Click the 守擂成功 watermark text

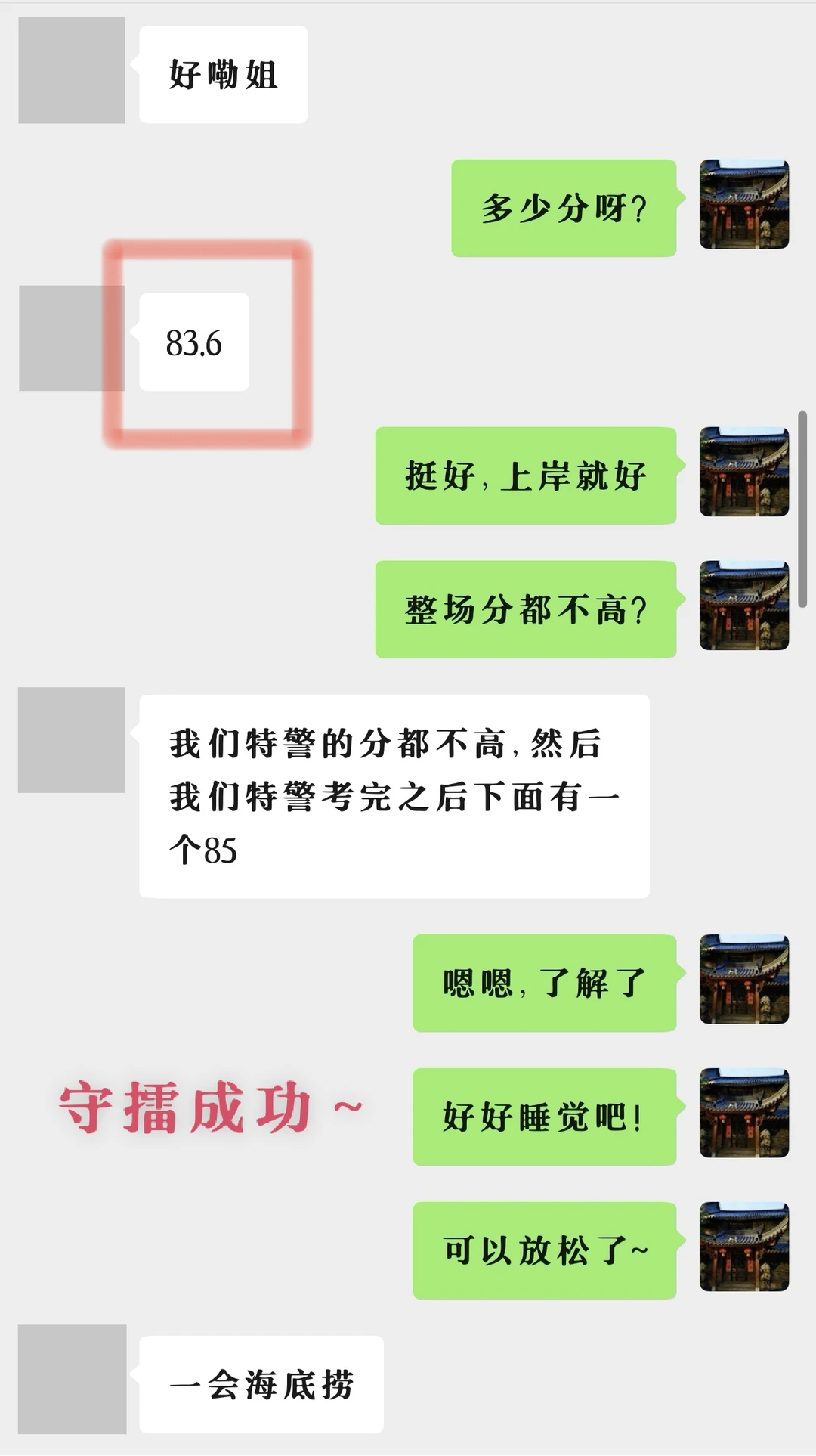click(212, 1104)
